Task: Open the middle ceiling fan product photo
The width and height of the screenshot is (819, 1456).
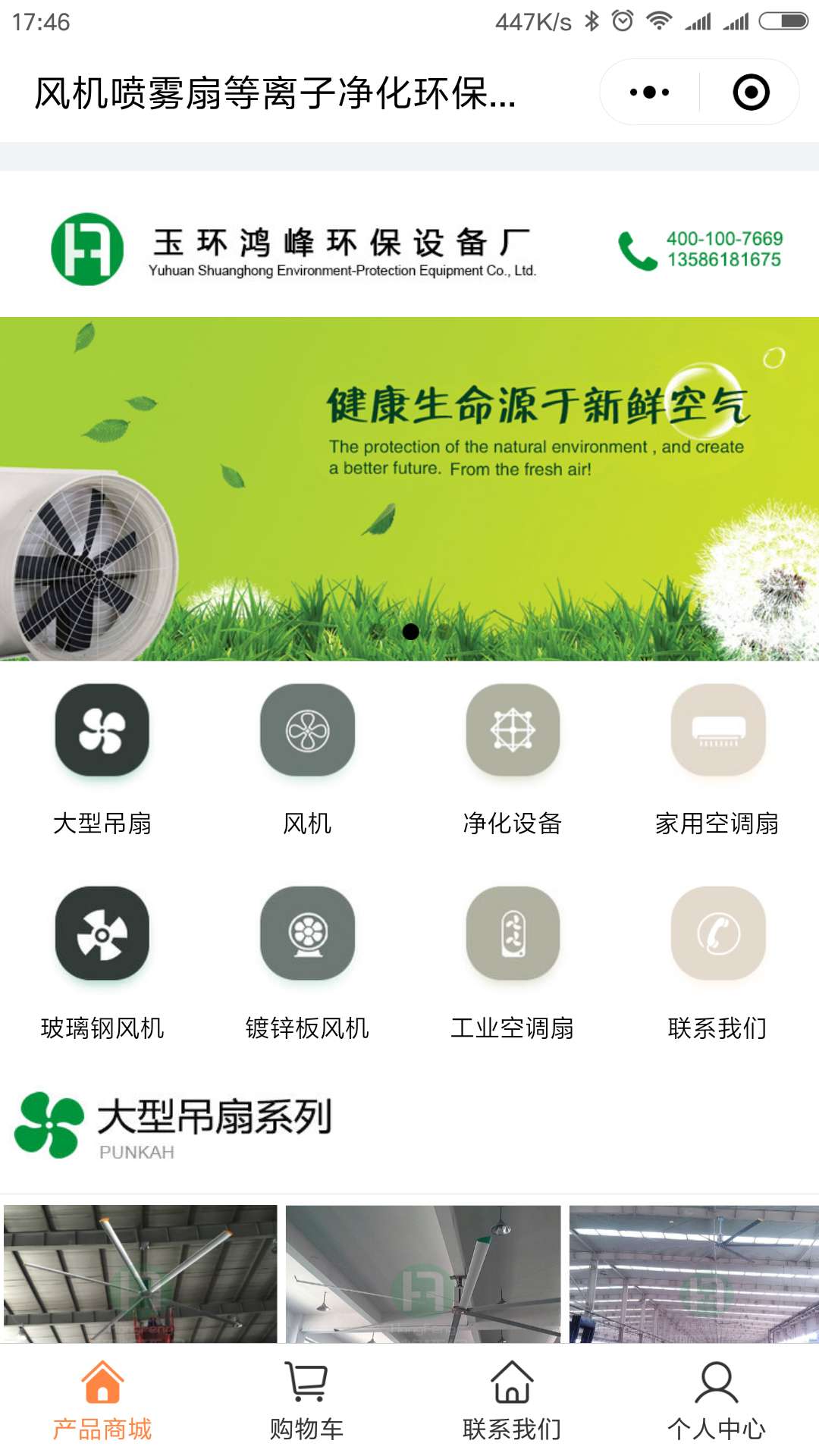Action: (423, 1273)
